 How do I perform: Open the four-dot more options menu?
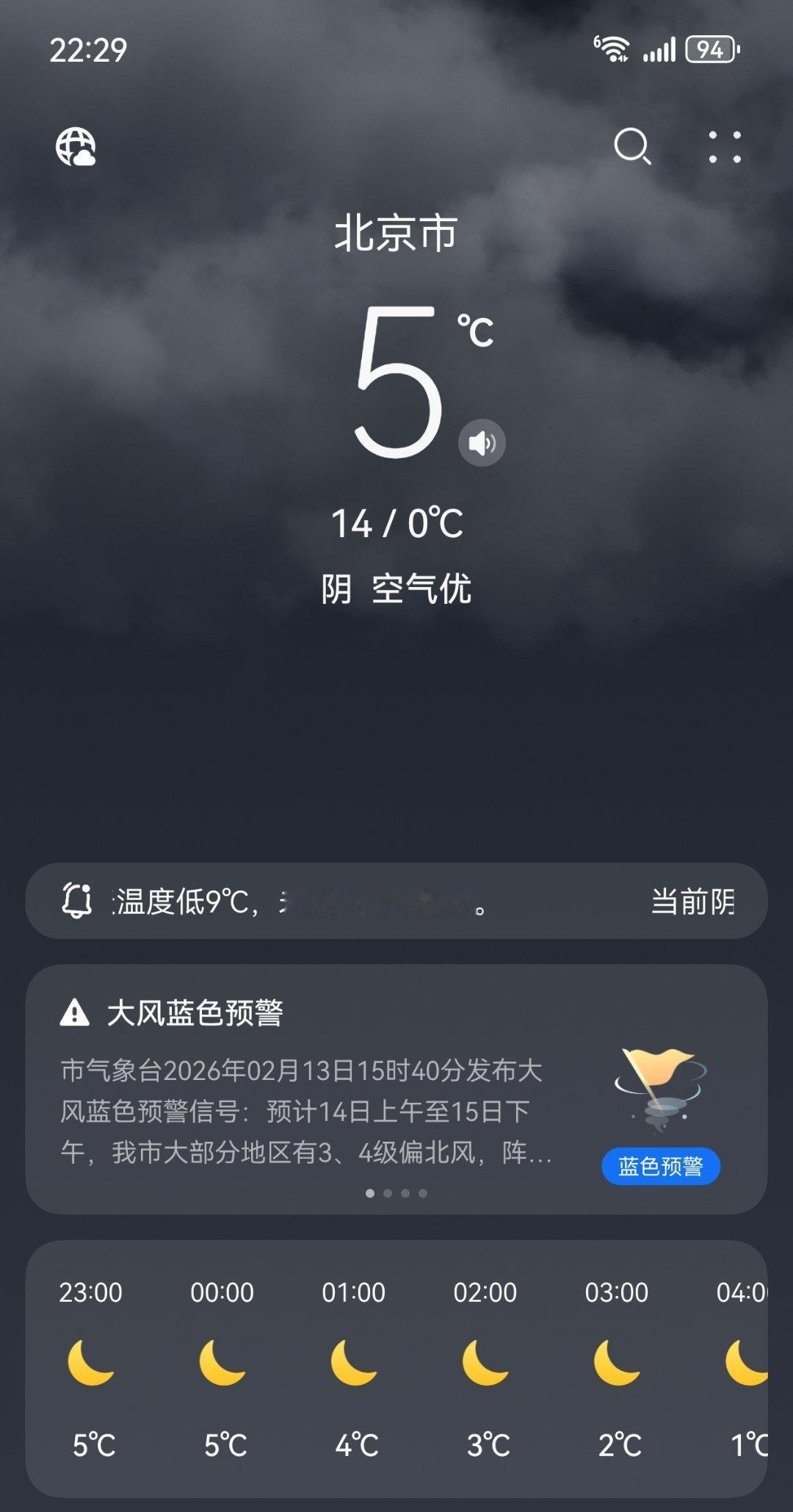tap(723, 146)
